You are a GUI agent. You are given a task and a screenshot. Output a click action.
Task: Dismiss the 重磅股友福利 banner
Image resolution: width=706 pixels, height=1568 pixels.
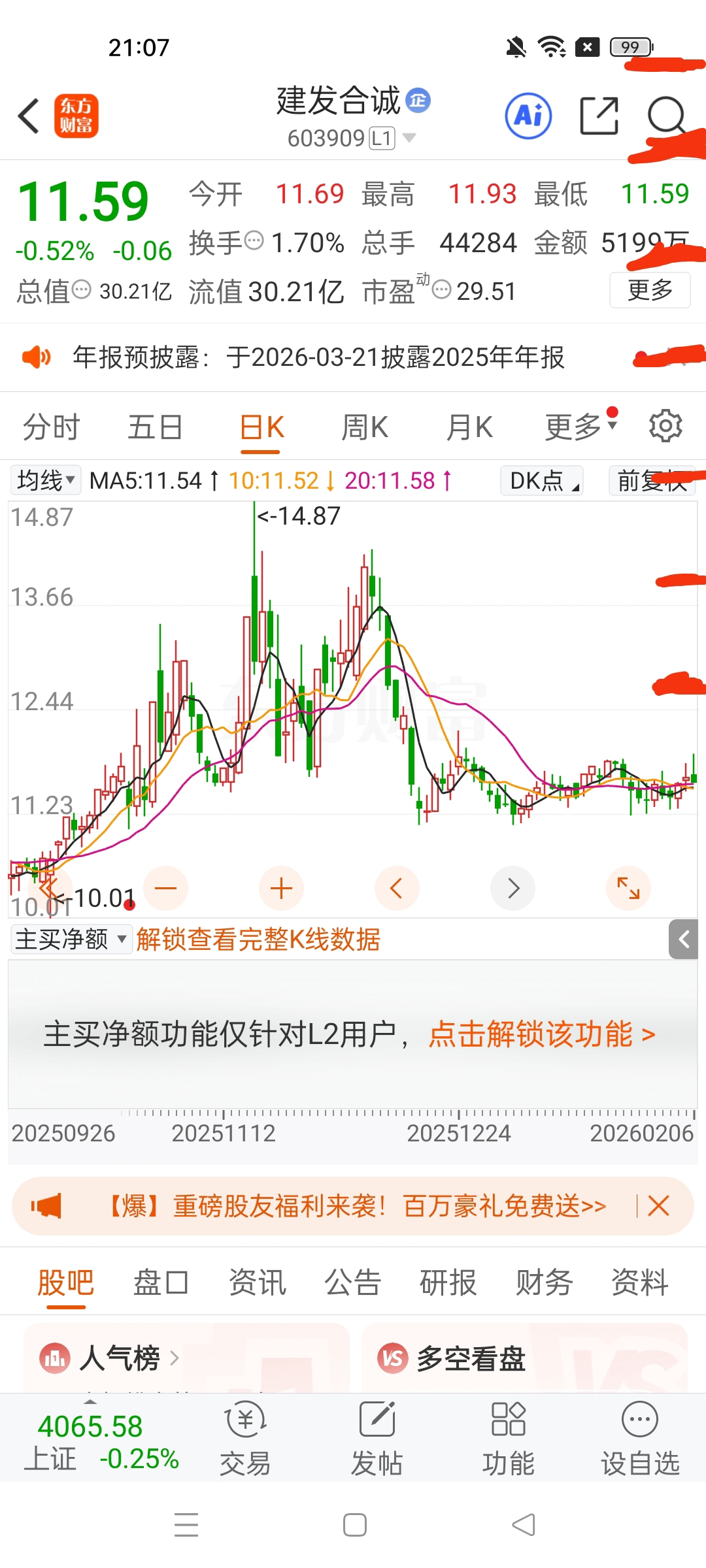click(x=658, y=1206)
